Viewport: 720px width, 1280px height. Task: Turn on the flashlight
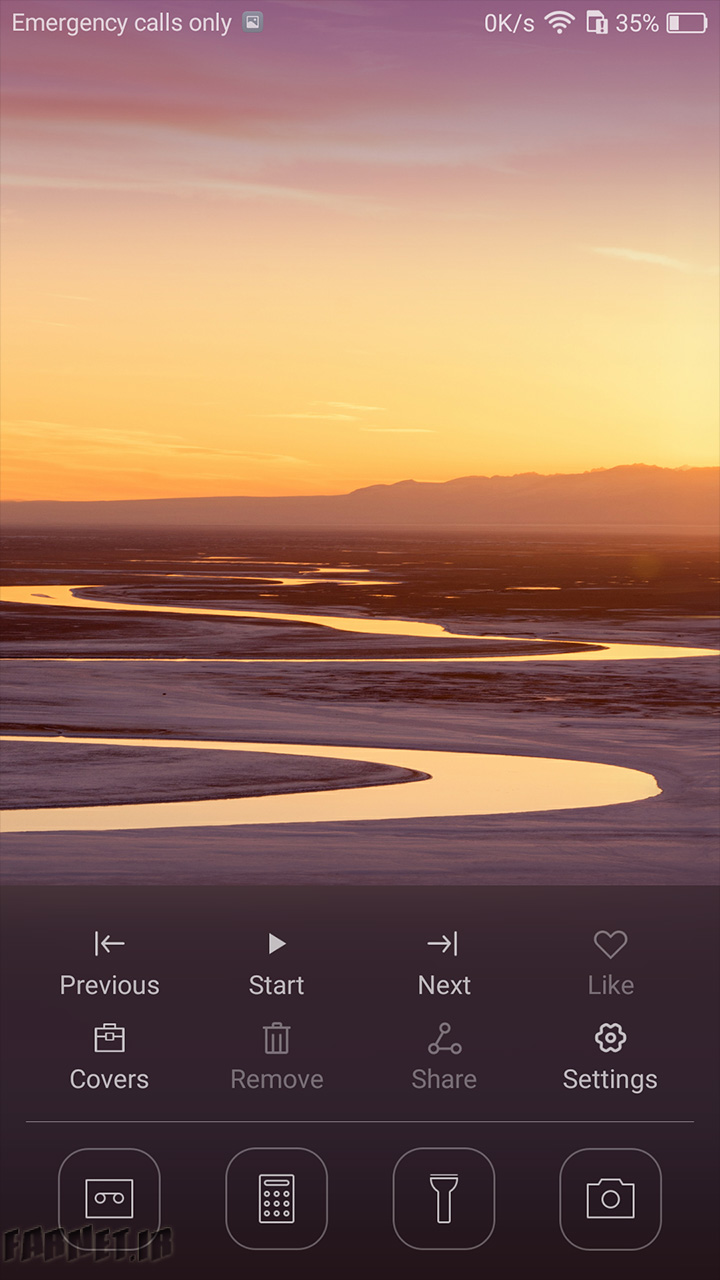[x=444, y=1199]
